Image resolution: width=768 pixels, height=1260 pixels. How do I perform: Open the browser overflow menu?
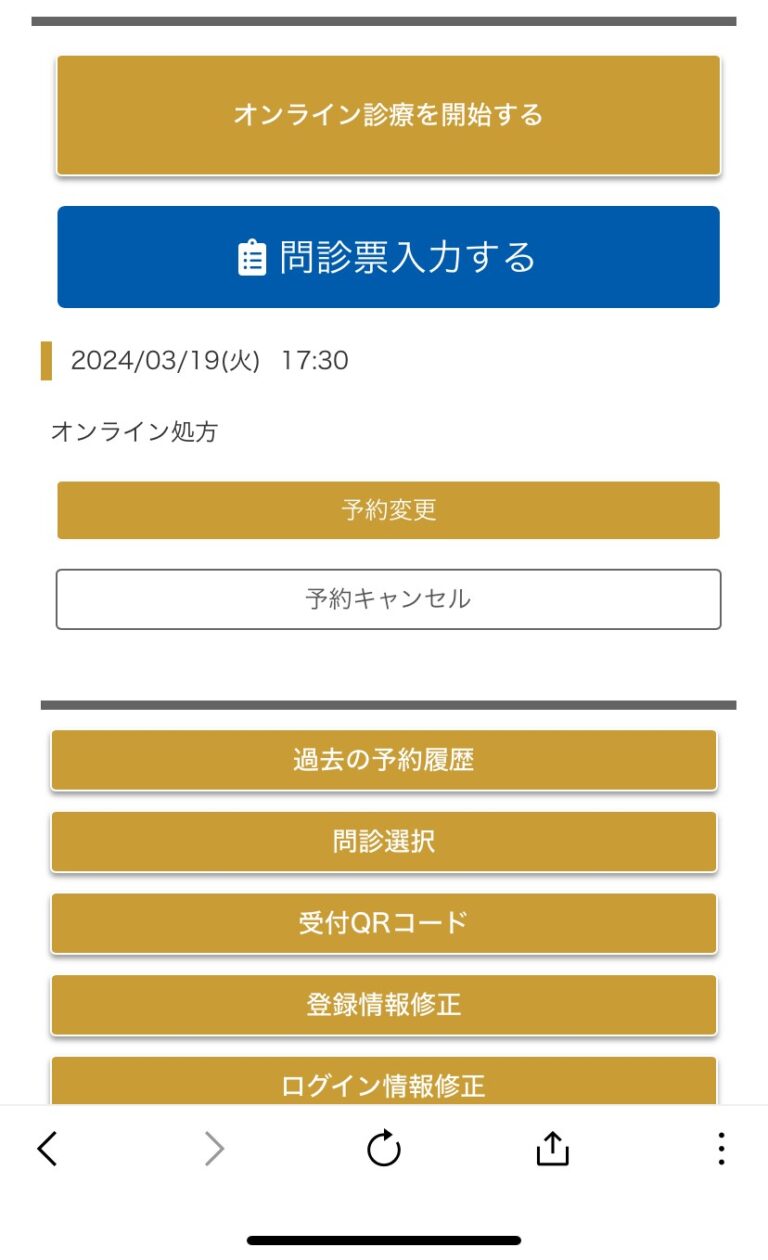(x=720, y=1149)
